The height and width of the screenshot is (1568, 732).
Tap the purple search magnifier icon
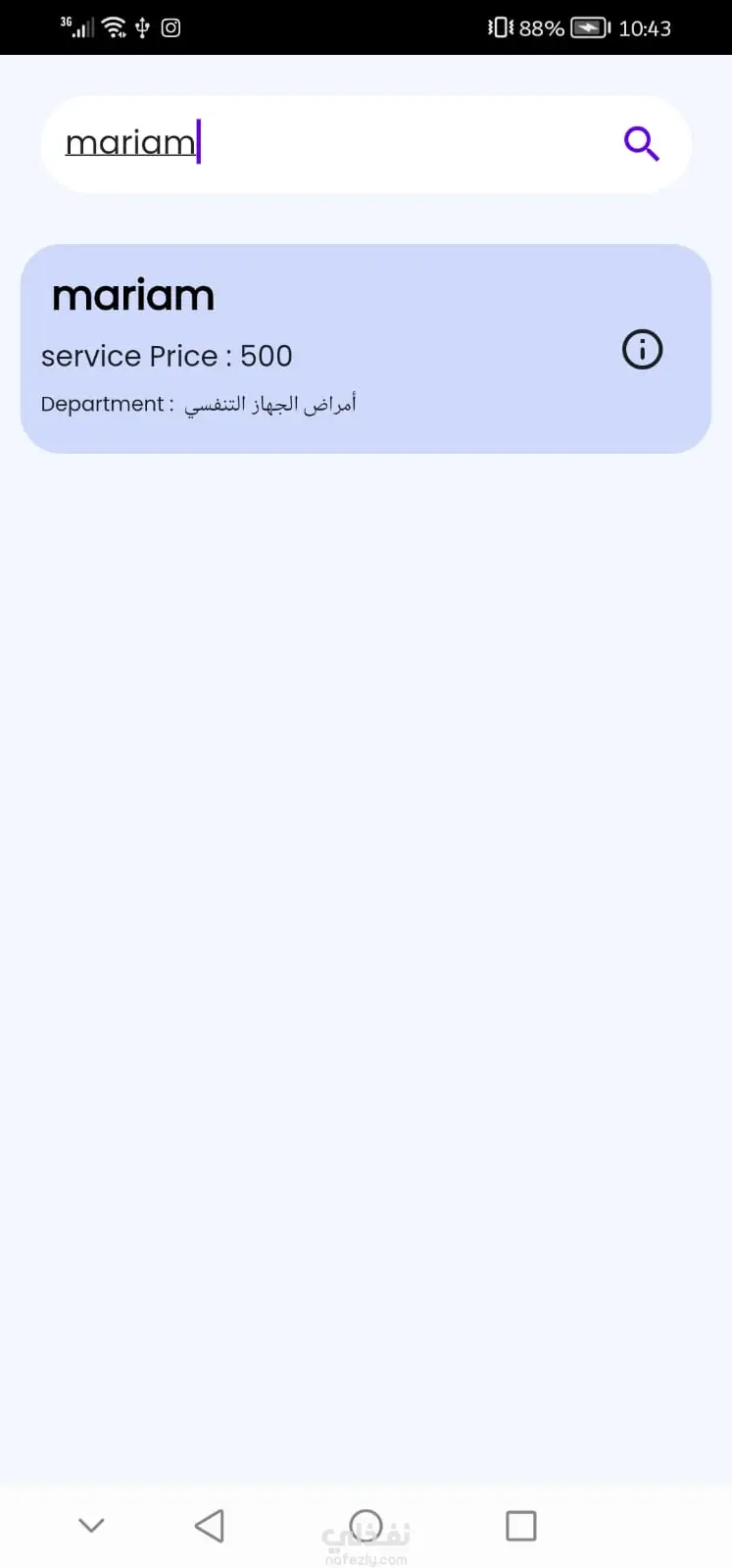[x=642, y=144]
